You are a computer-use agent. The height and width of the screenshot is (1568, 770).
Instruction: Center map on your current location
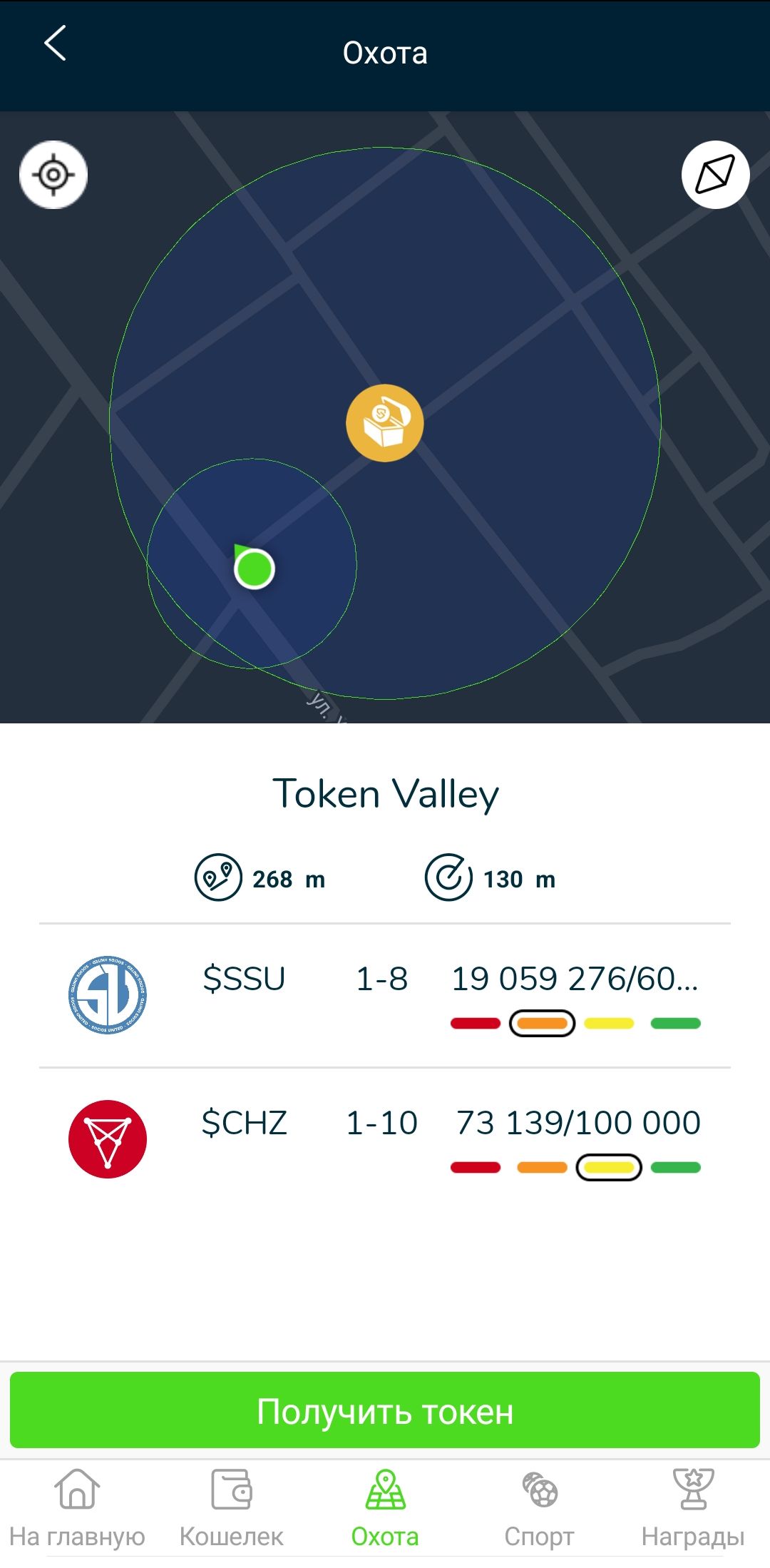54,175
